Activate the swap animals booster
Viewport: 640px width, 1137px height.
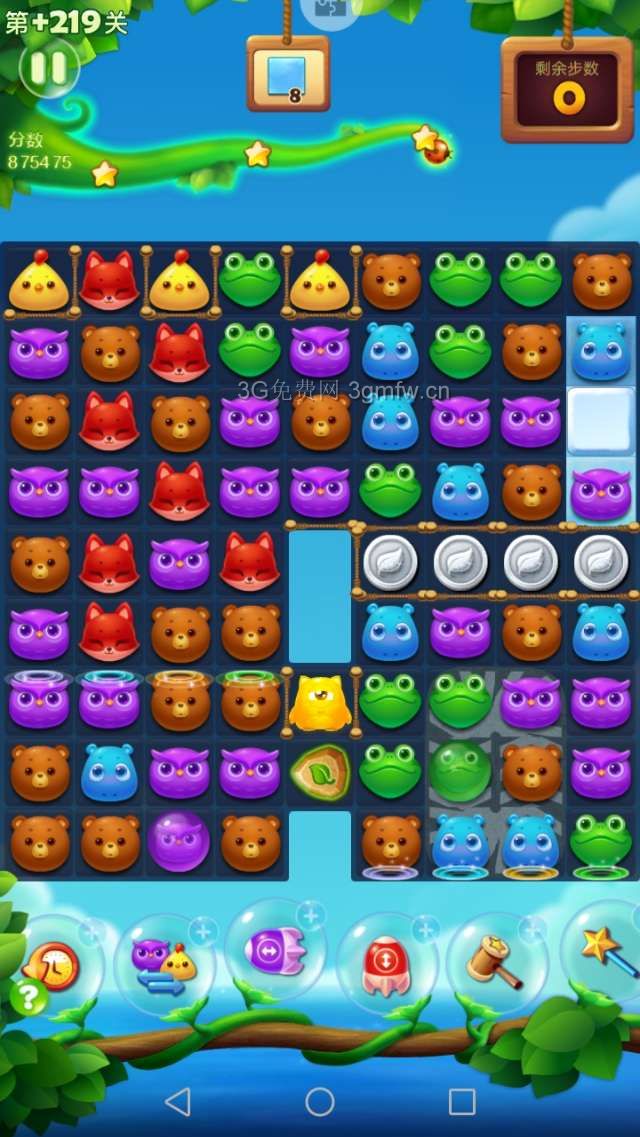[165, 965]
